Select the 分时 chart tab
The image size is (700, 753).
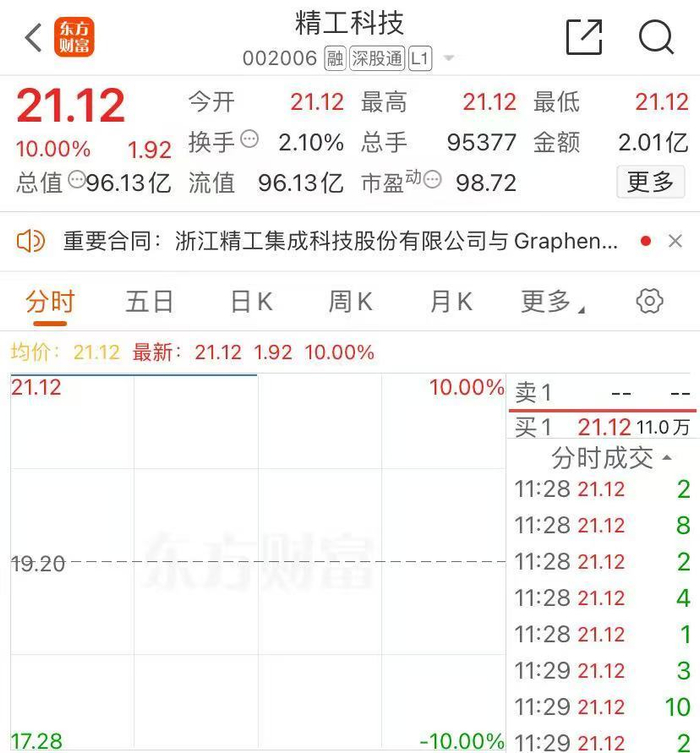(50, 302)
